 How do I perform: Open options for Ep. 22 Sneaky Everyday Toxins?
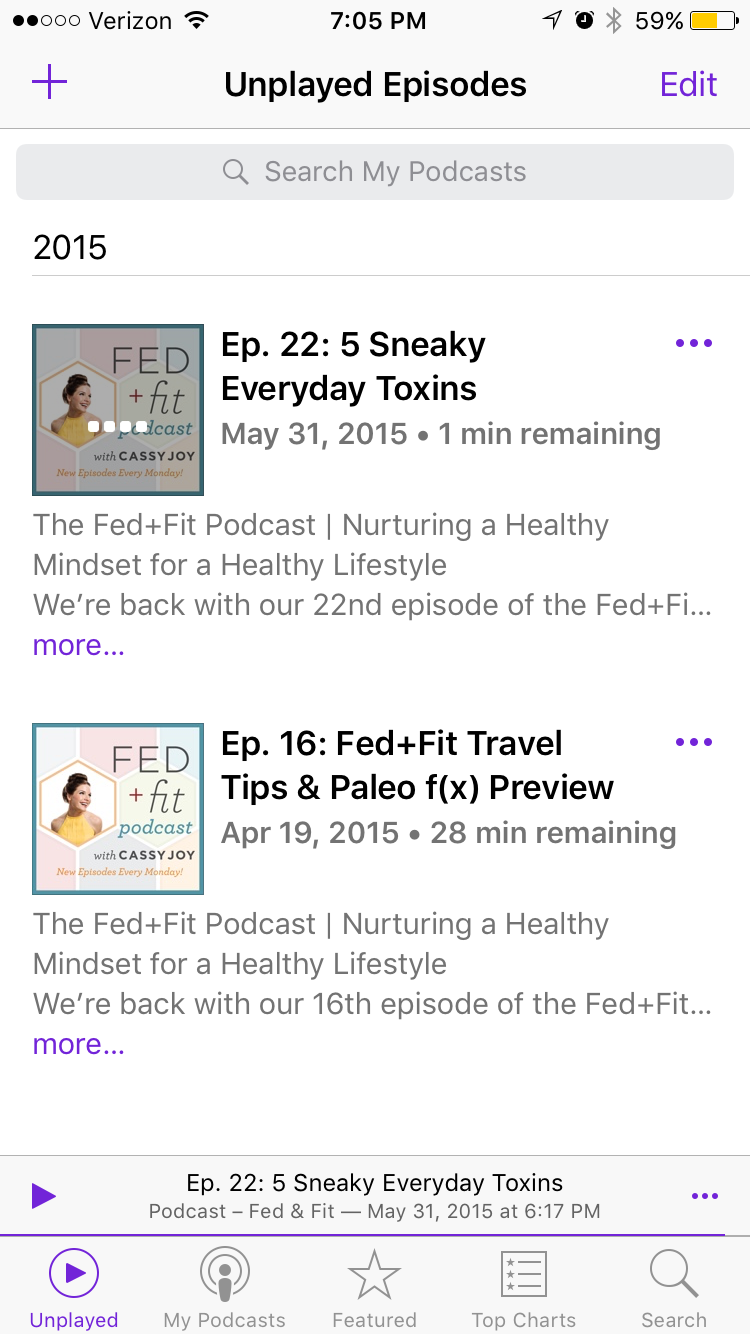694,343
